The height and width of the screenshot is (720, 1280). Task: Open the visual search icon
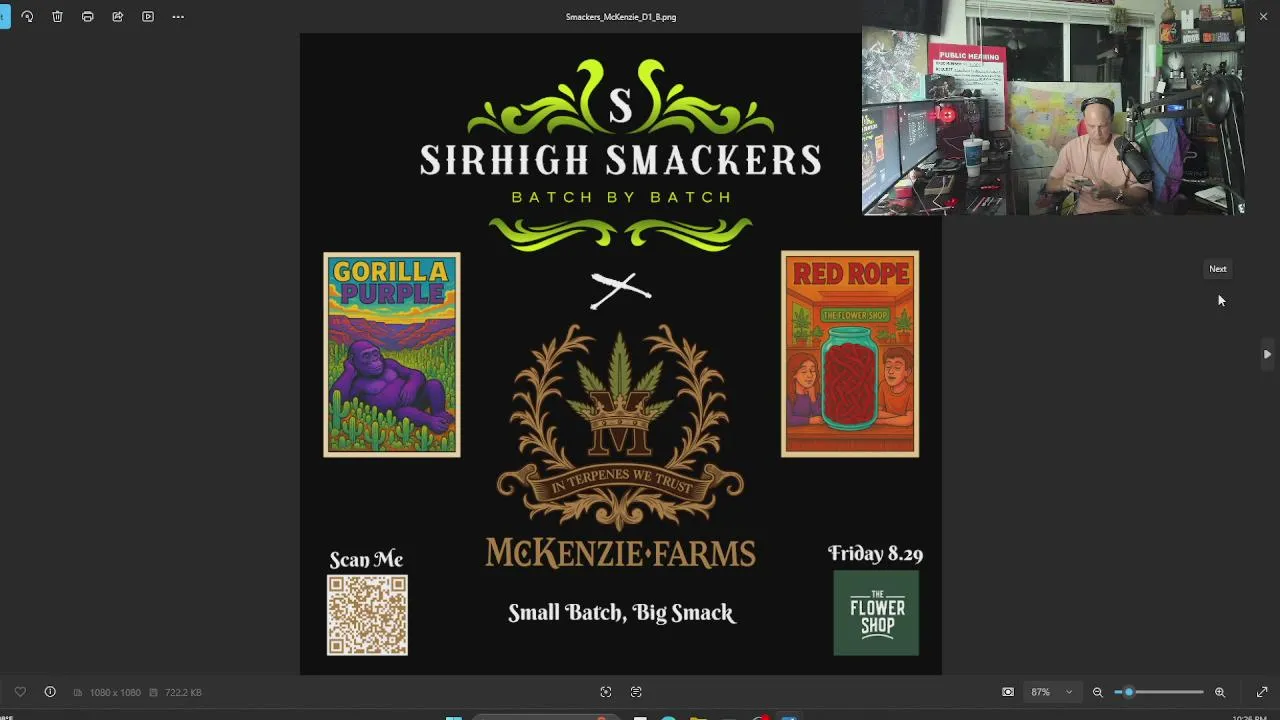(x=606, y=692)
